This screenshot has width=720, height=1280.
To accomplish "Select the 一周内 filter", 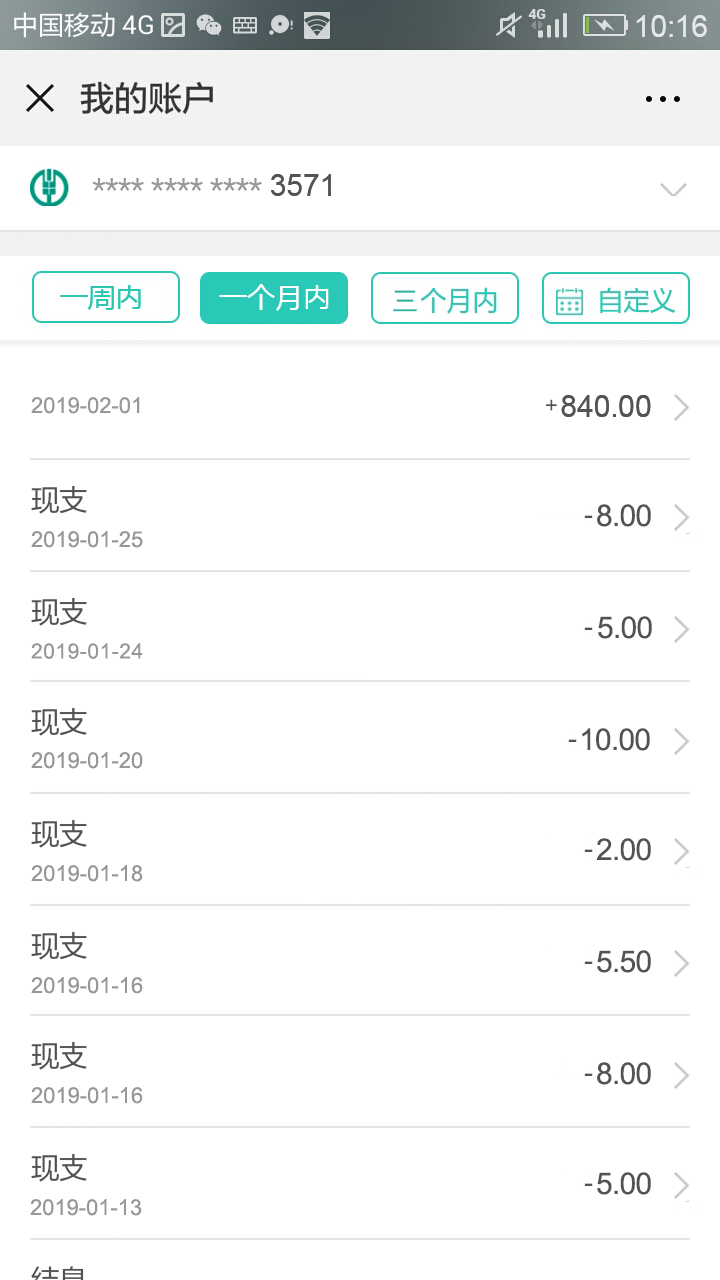I will [x=106, y=298].
